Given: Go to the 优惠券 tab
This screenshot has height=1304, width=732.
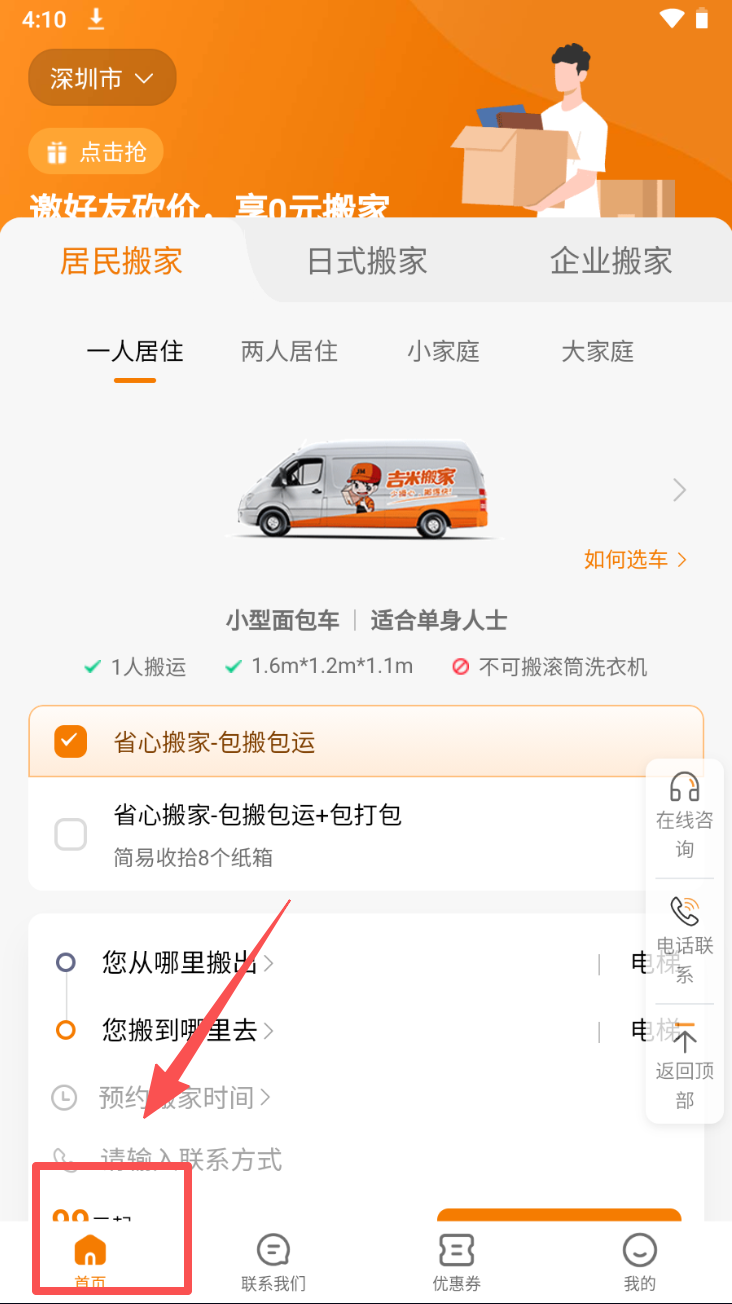Looking at the screenshot, I should coord(456,1262).
